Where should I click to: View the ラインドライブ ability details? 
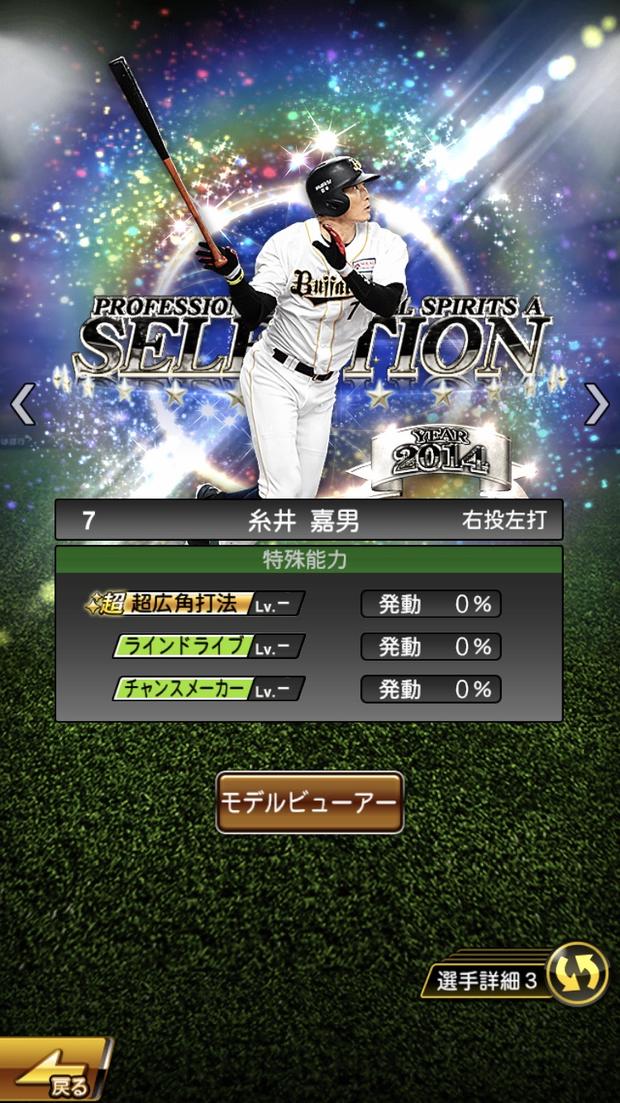point(208,646)
